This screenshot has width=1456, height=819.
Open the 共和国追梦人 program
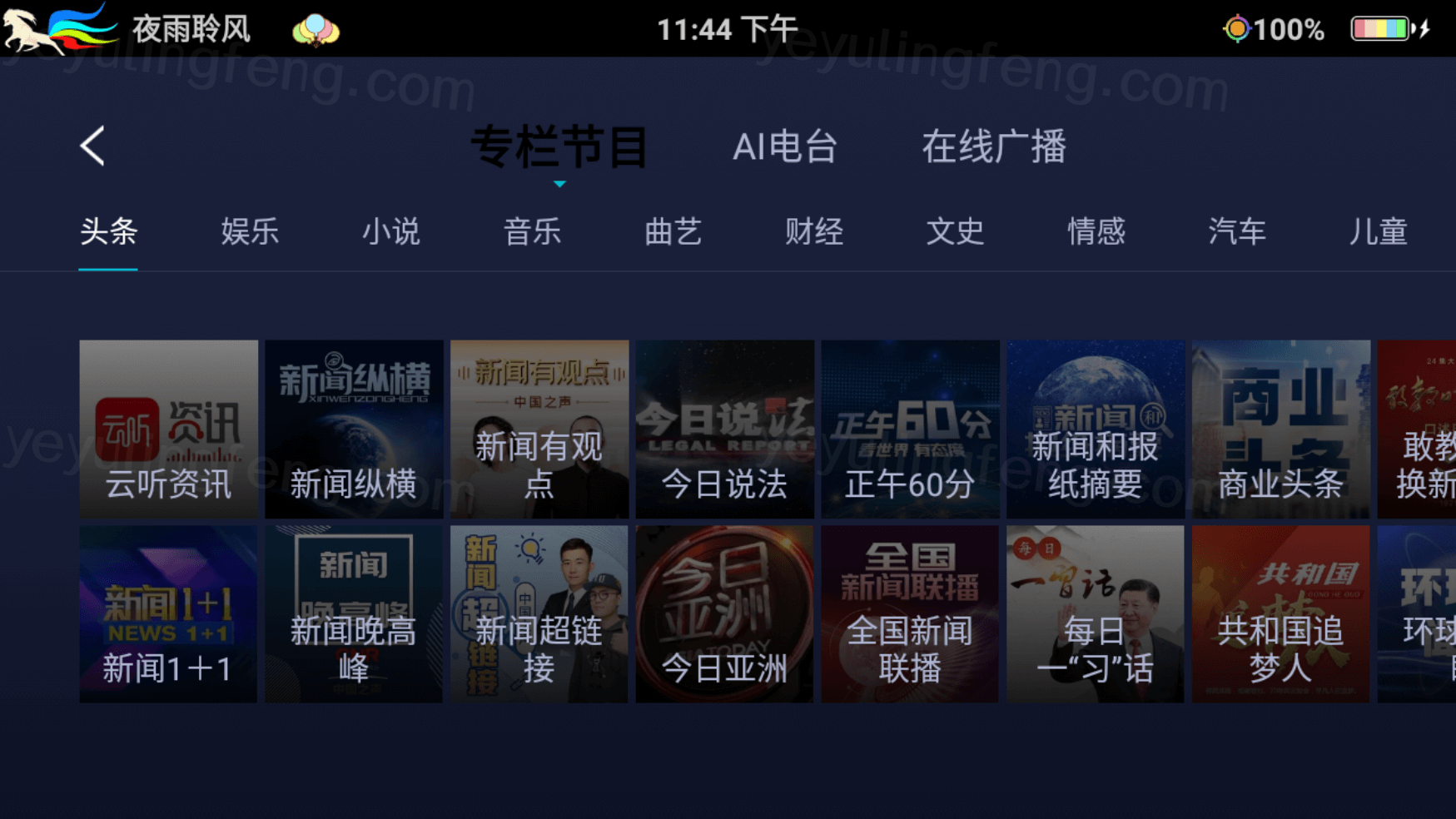(1280, 613)
